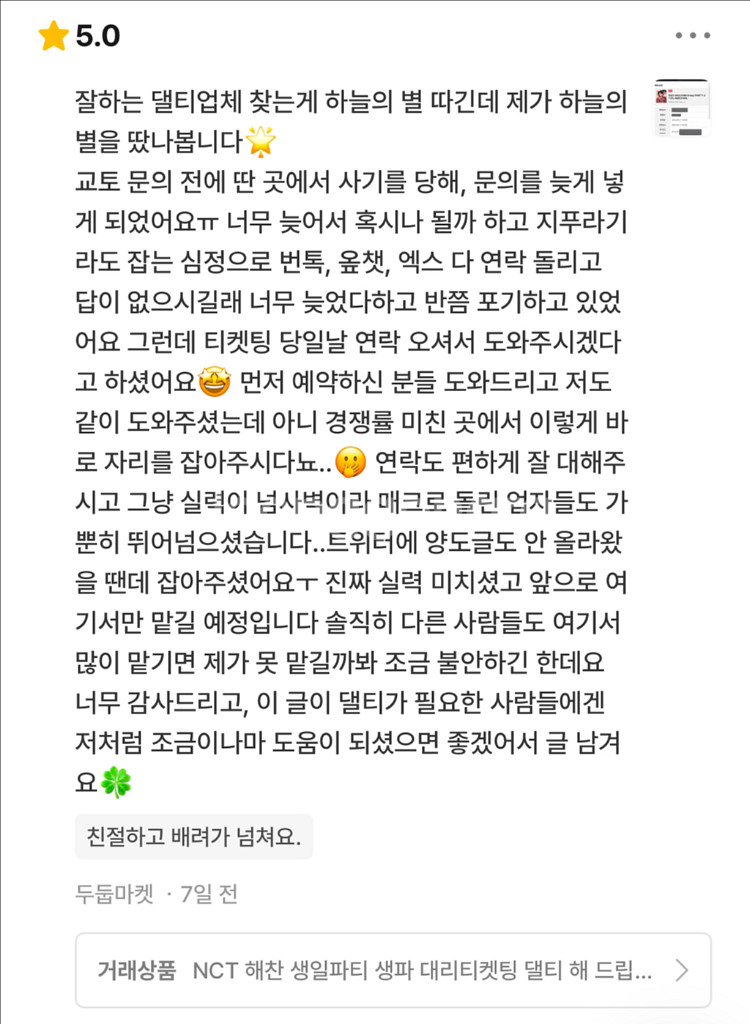Open the 거래상품 NCT 해찬 생일파티 listing
The image size is (750, 1024).
[393, 969]
